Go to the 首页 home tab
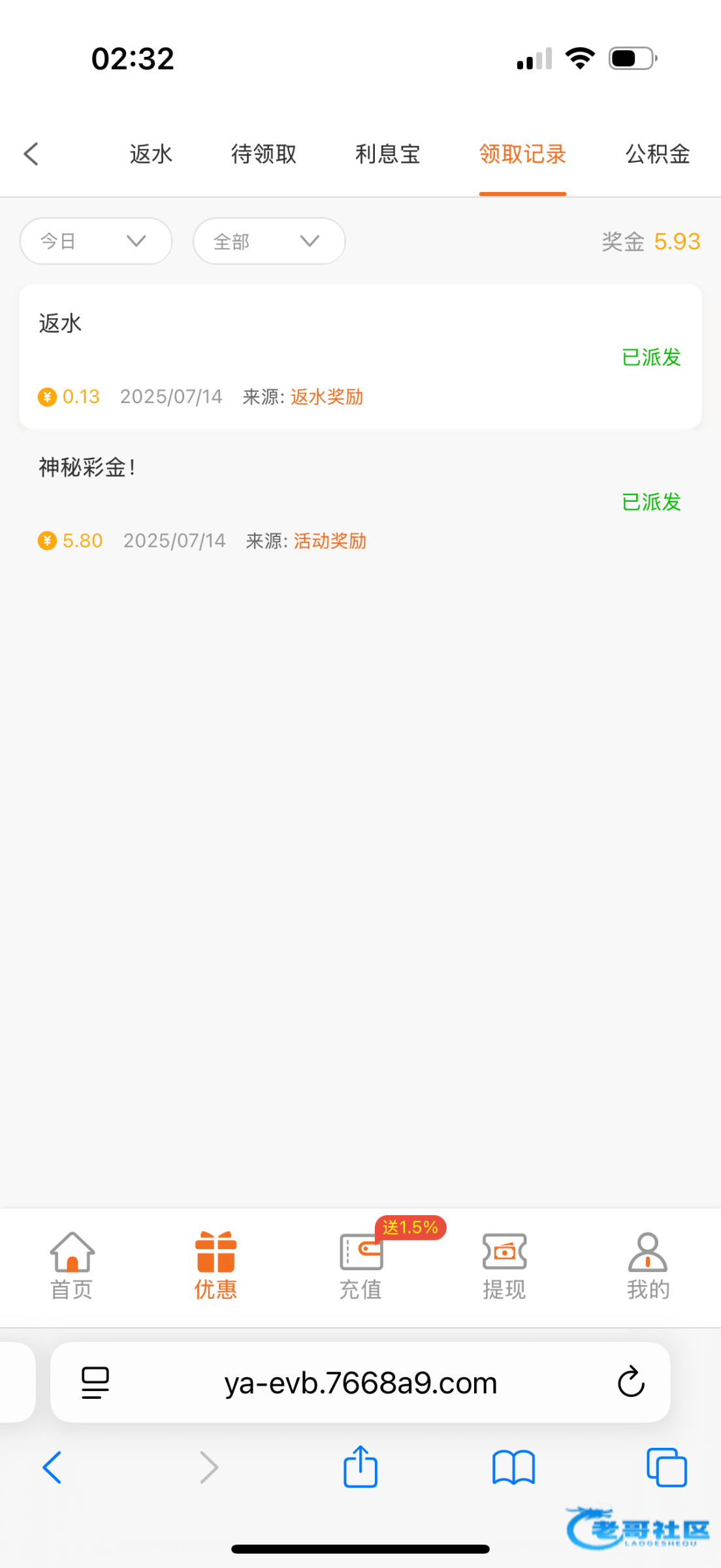This screenshot has height=1568, width=721. point(72,1266)
